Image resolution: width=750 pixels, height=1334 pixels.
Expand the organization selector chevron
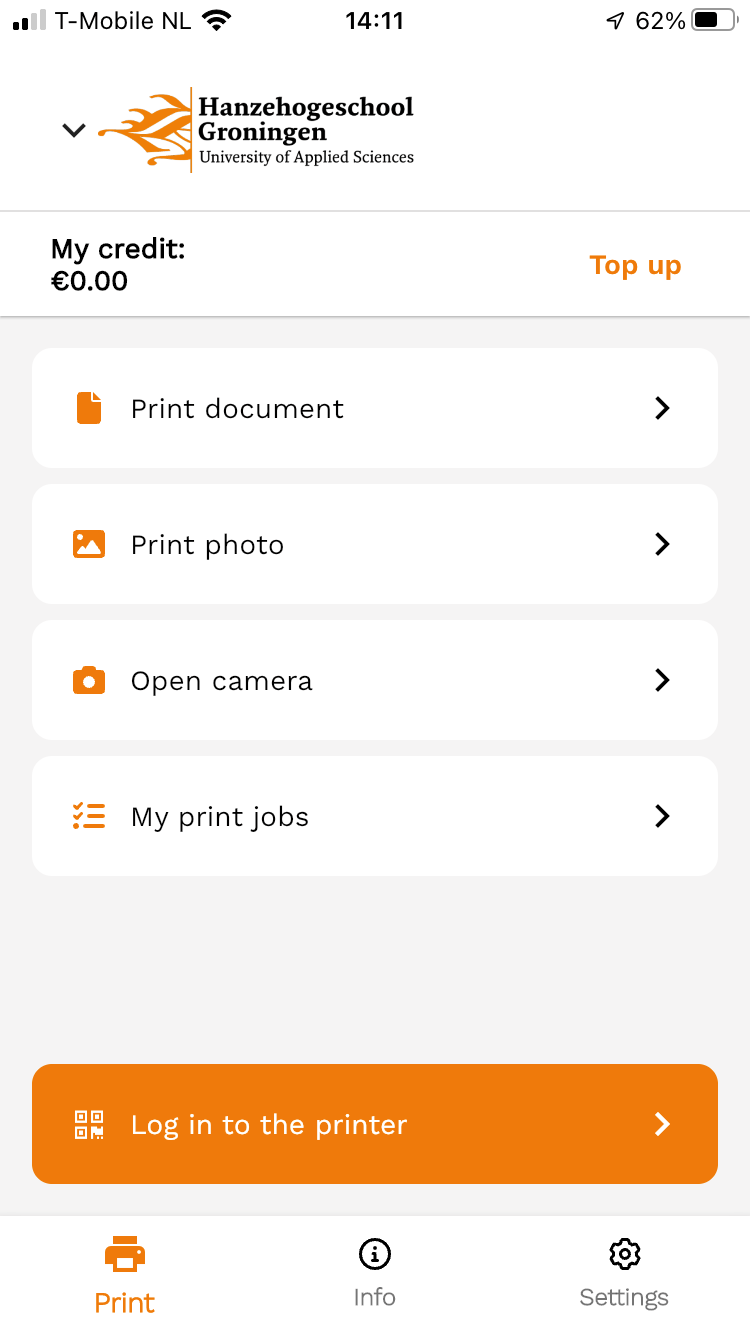coord(72,130)
